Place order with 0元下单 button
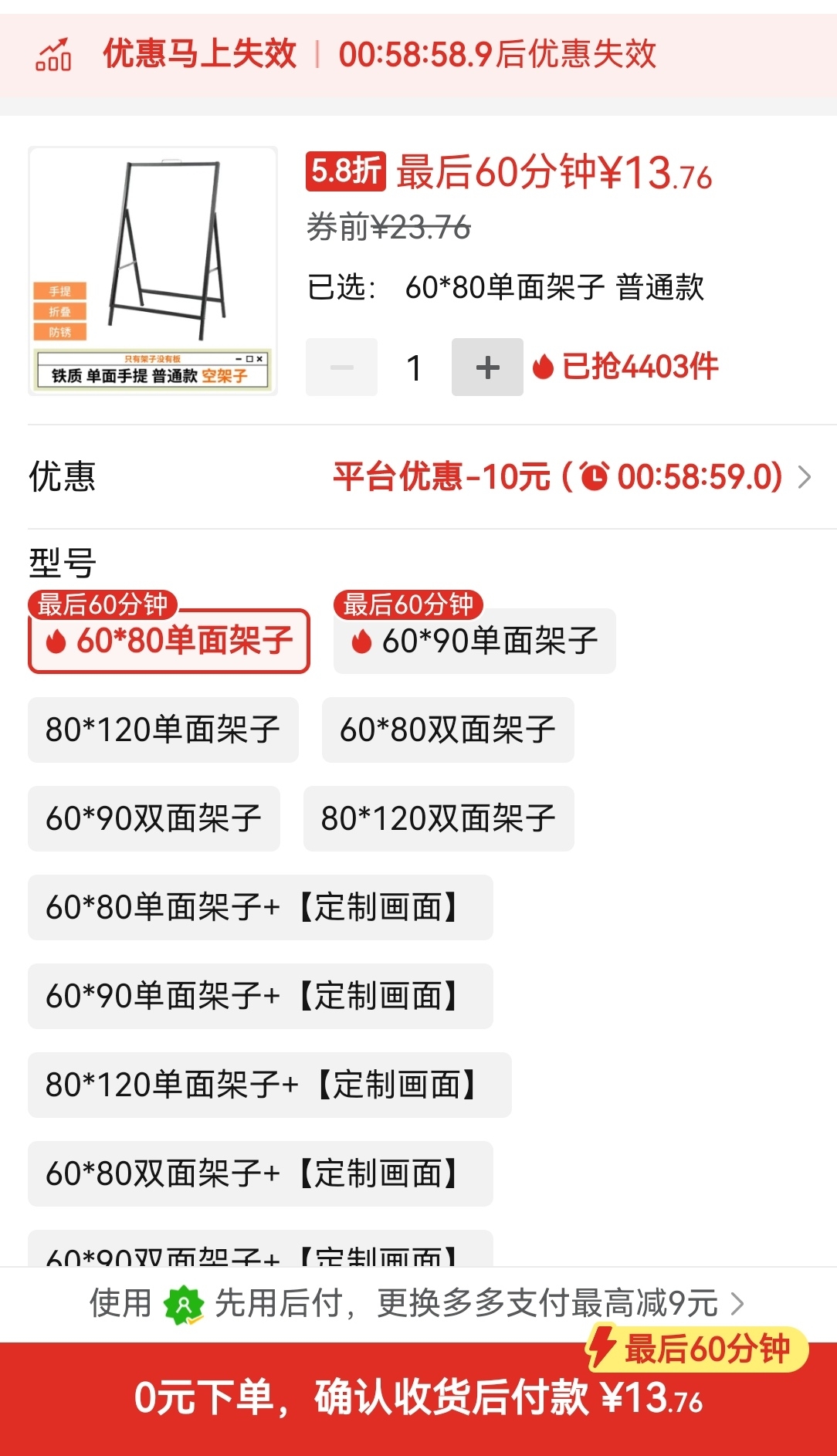 pos(418,1398)
